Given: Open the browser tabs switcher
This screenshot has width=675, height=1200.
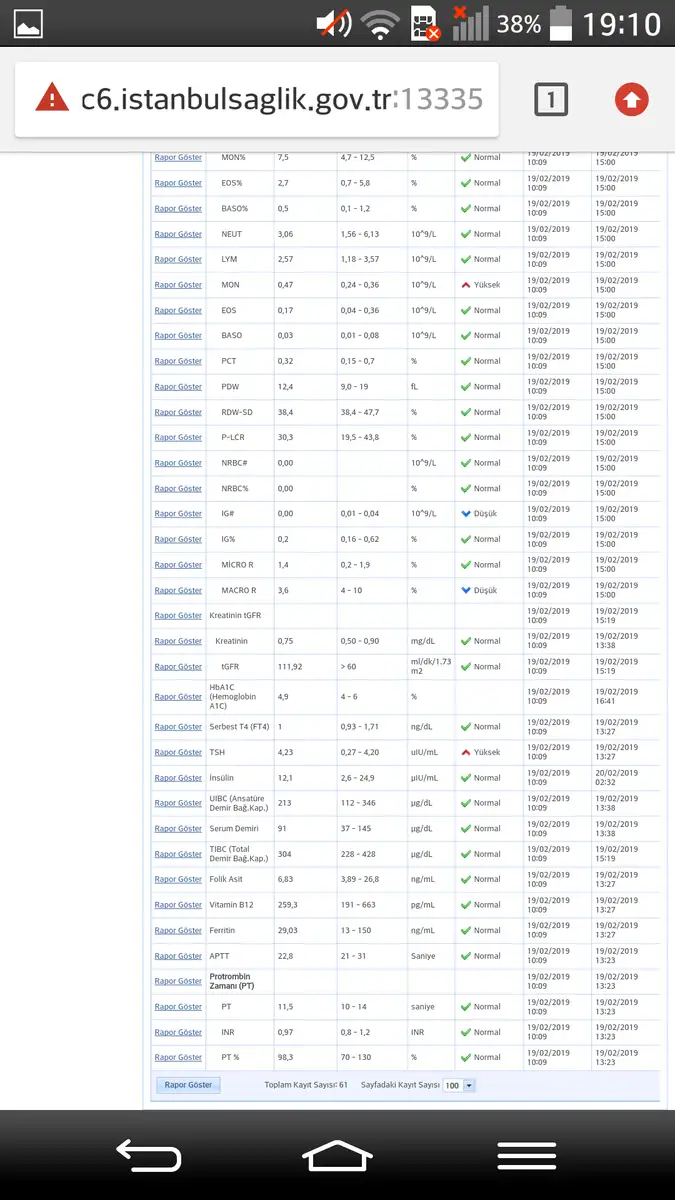Looking at the screenshot, I should [x=551, y=99].
